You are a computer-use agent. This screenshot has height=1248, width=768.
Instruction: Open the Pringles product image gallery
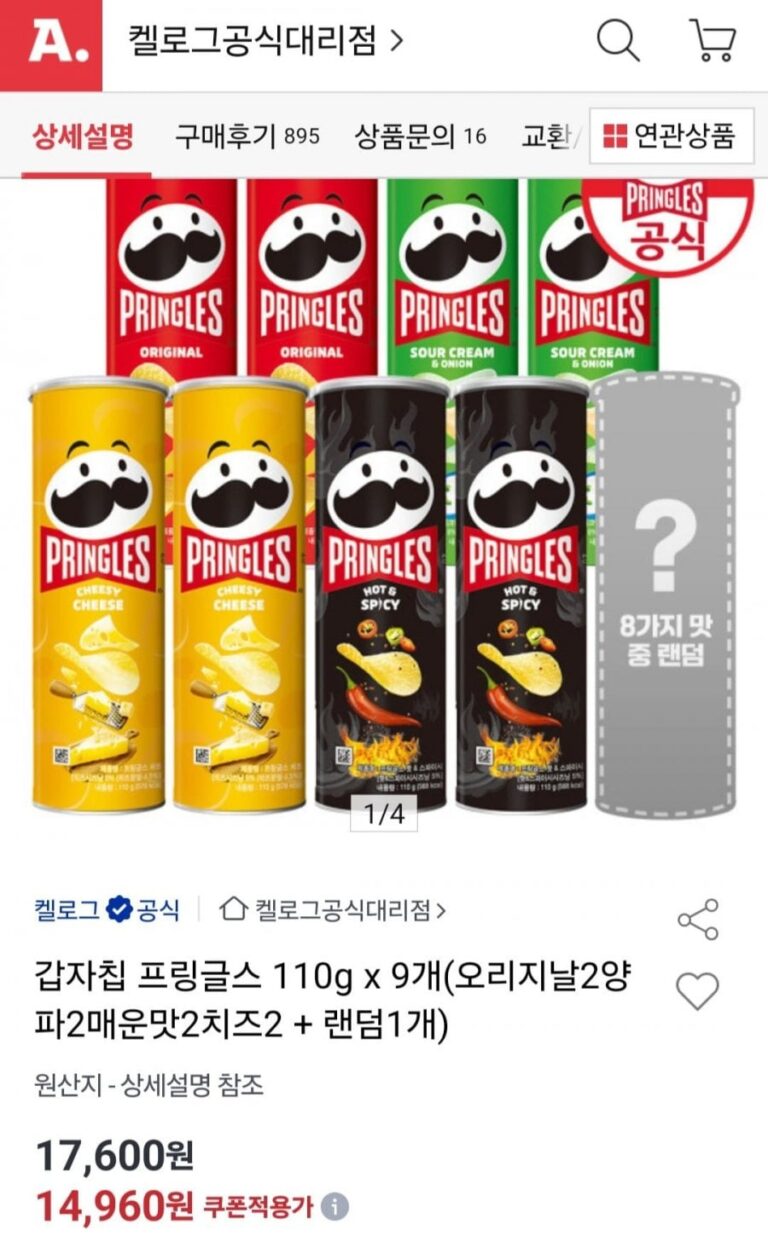pyautogui.click(x=384, y=500)
